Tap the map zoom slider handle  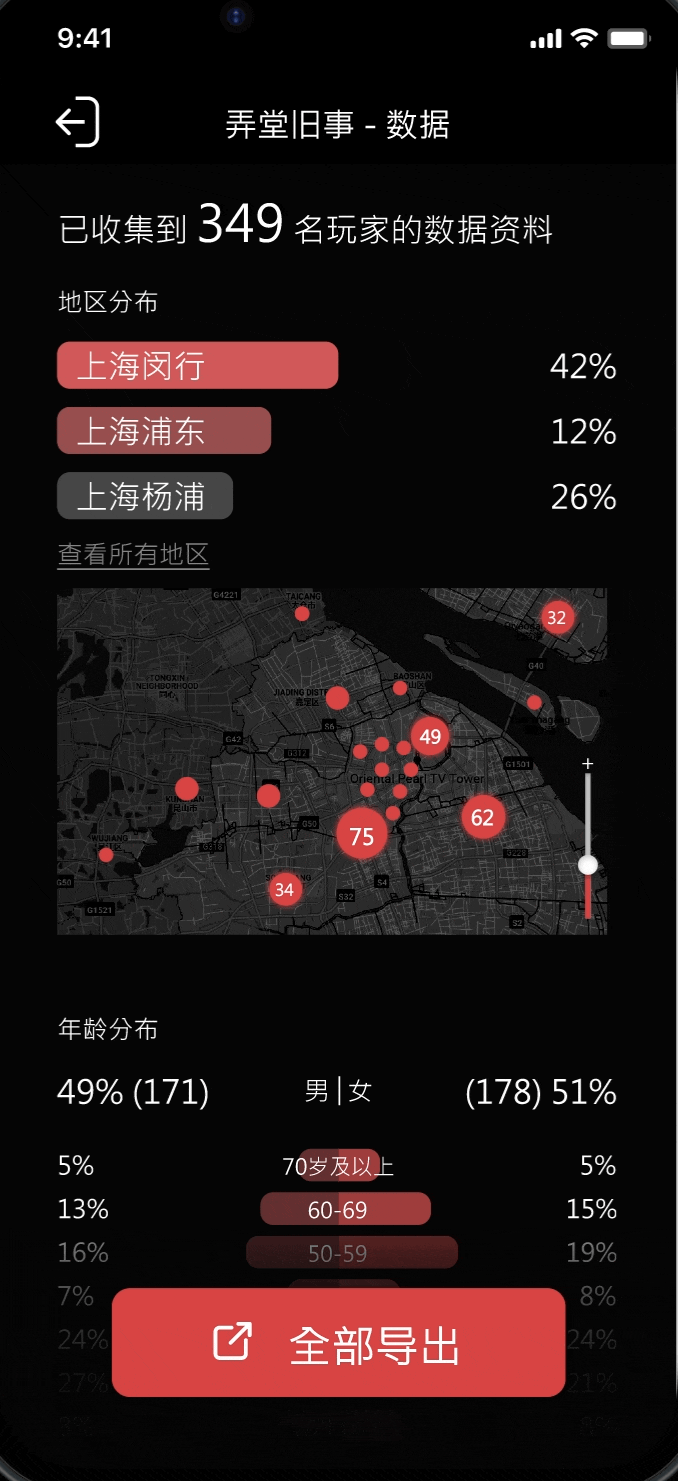click(x=588, y=865)
